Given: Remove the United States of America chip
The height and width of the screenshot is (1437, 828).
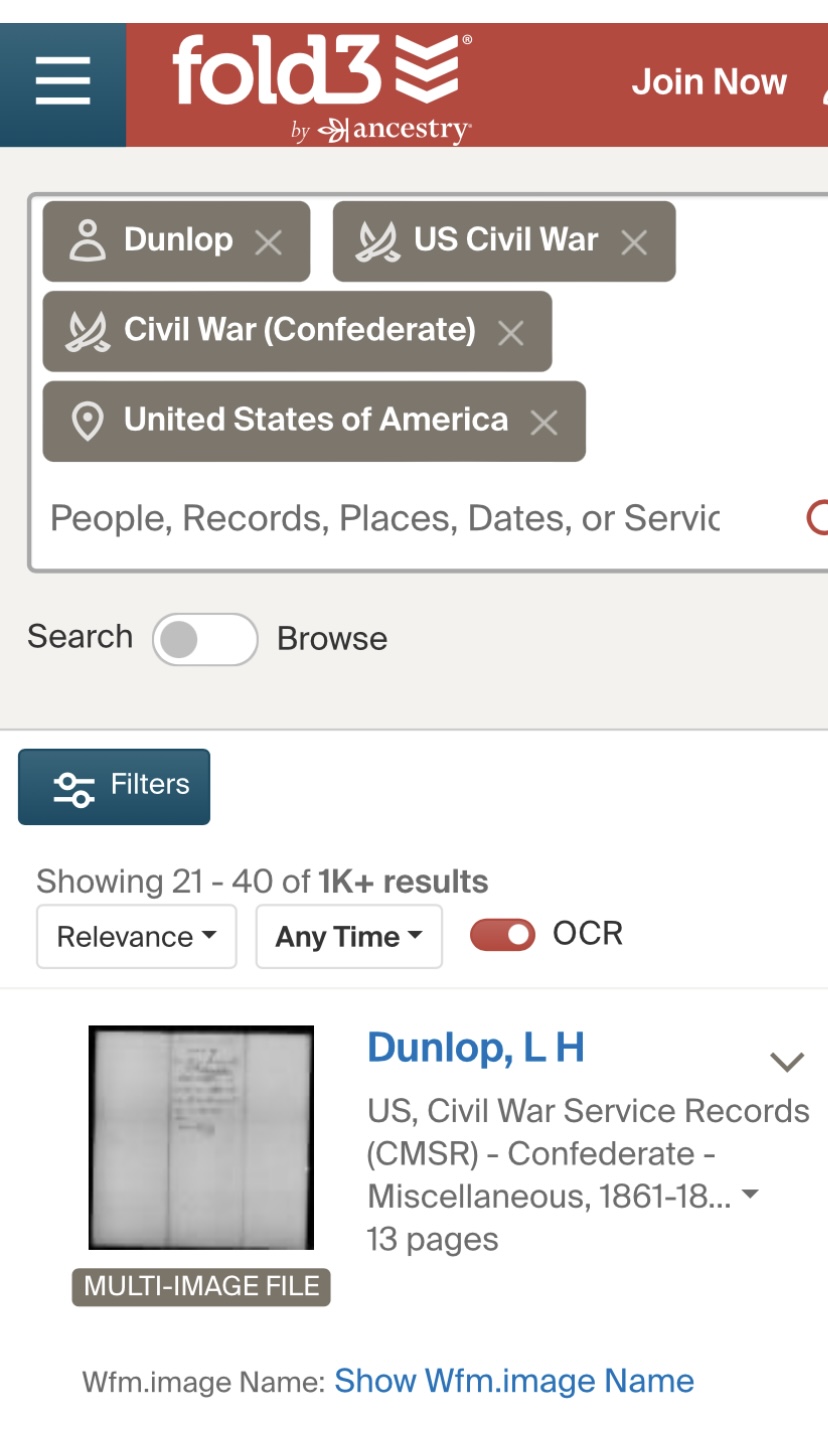Looking at the screenshot, I should coord(544,422).
